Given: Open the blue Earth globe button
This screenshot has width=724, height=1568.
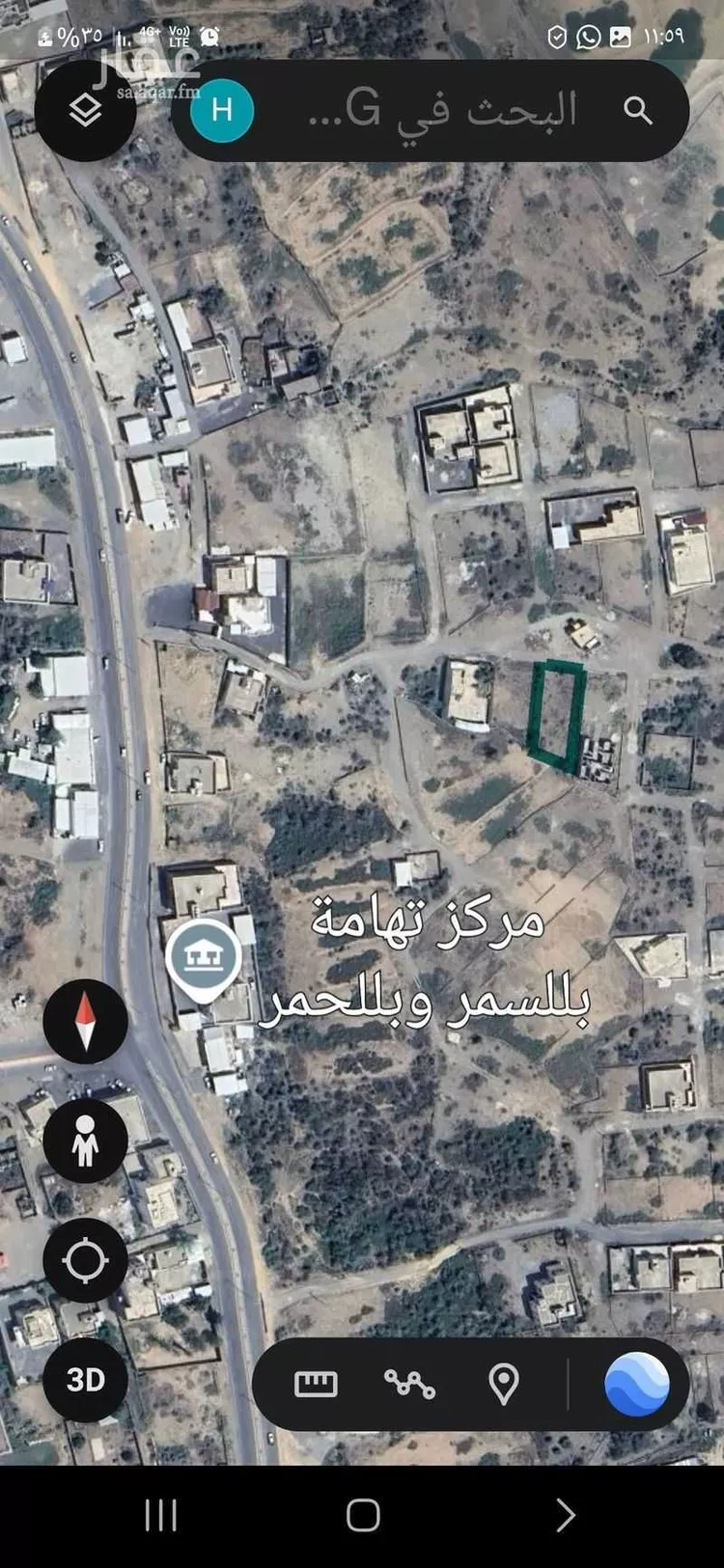Looking at the screenshot, I should [x=636, y=1384].
